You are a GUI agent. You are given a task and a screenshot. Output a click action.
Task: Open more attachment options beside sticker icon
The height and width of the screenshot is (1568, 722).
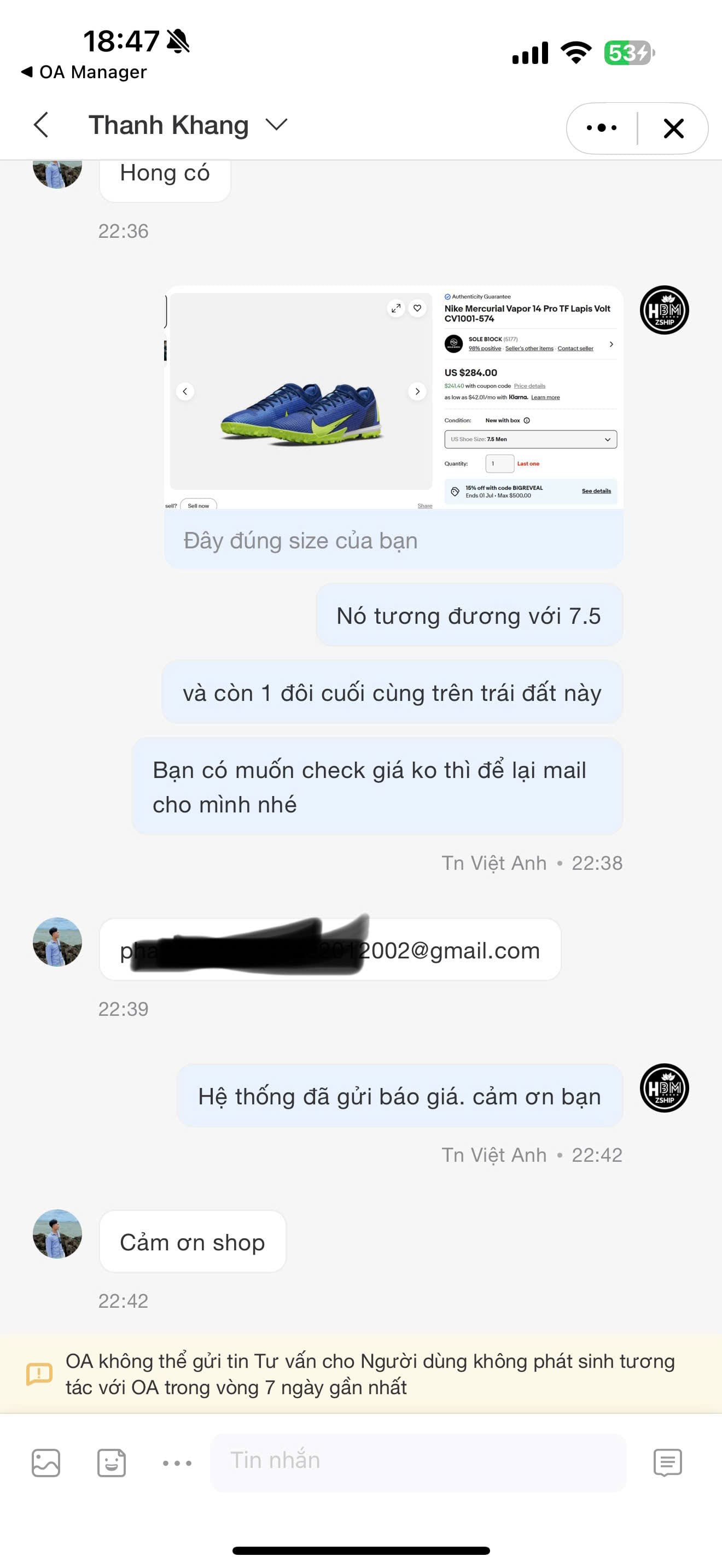pos(177,1462)
